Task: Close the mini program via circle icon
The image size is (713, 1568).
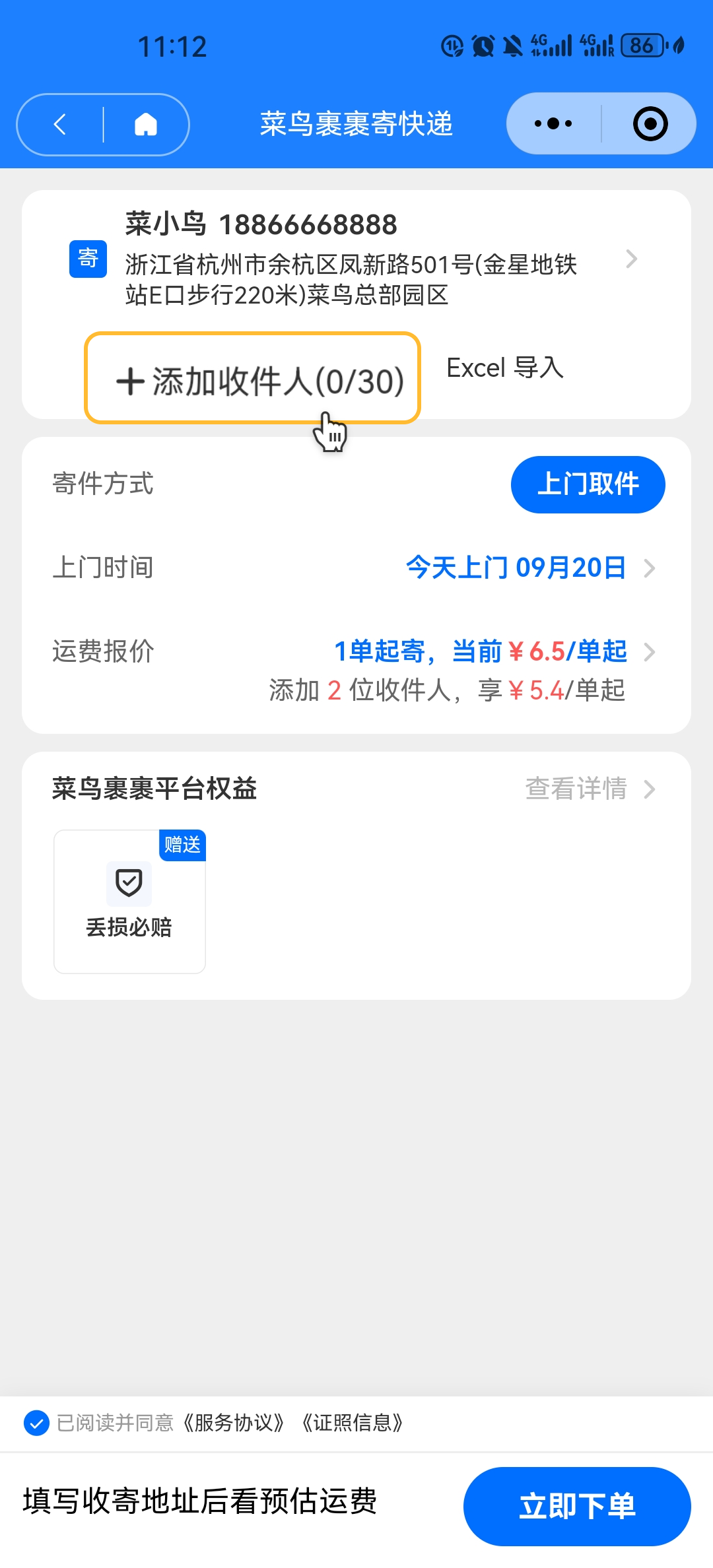Action: (650, 123)
